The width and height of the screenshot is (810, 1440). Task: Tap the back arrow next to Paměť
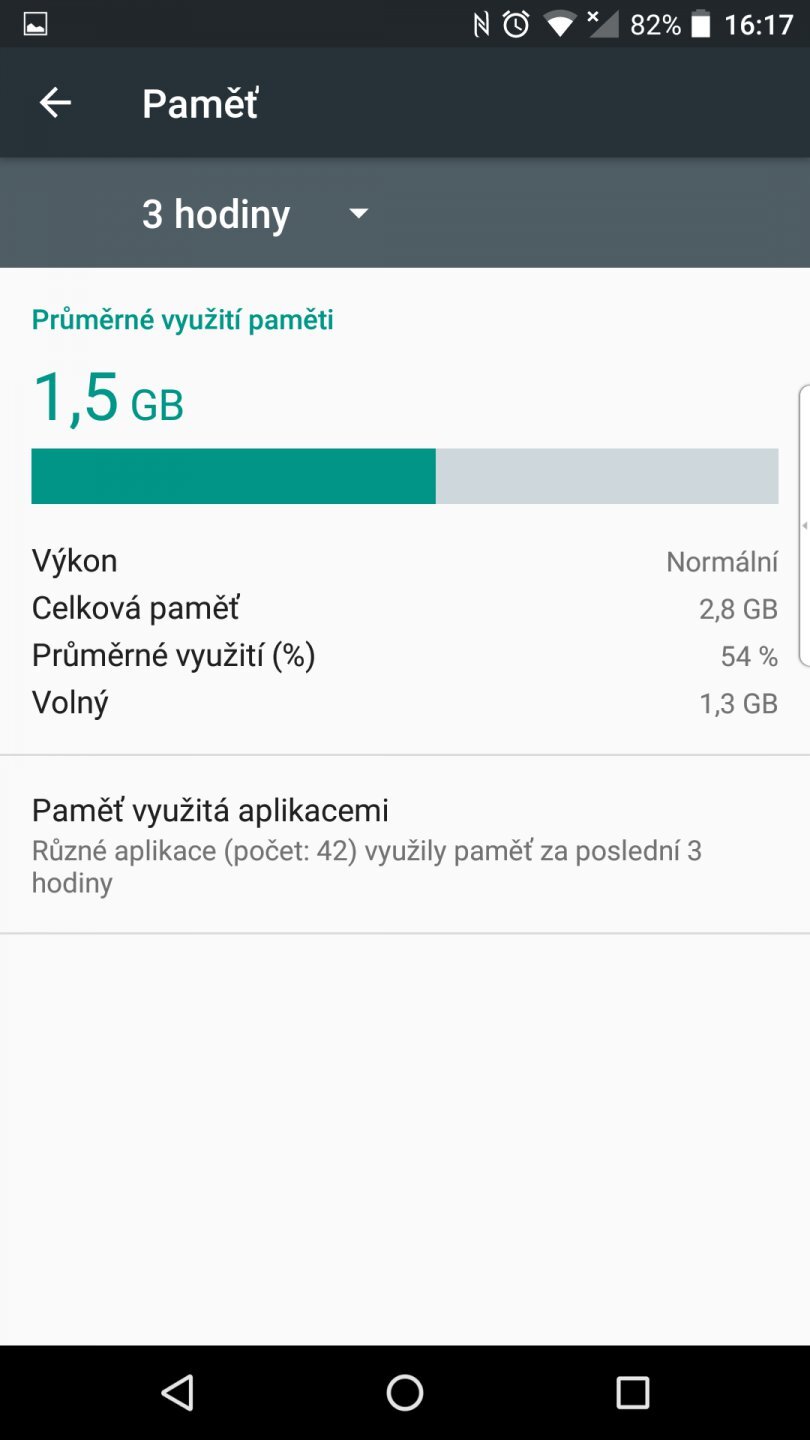click(55, 103)
